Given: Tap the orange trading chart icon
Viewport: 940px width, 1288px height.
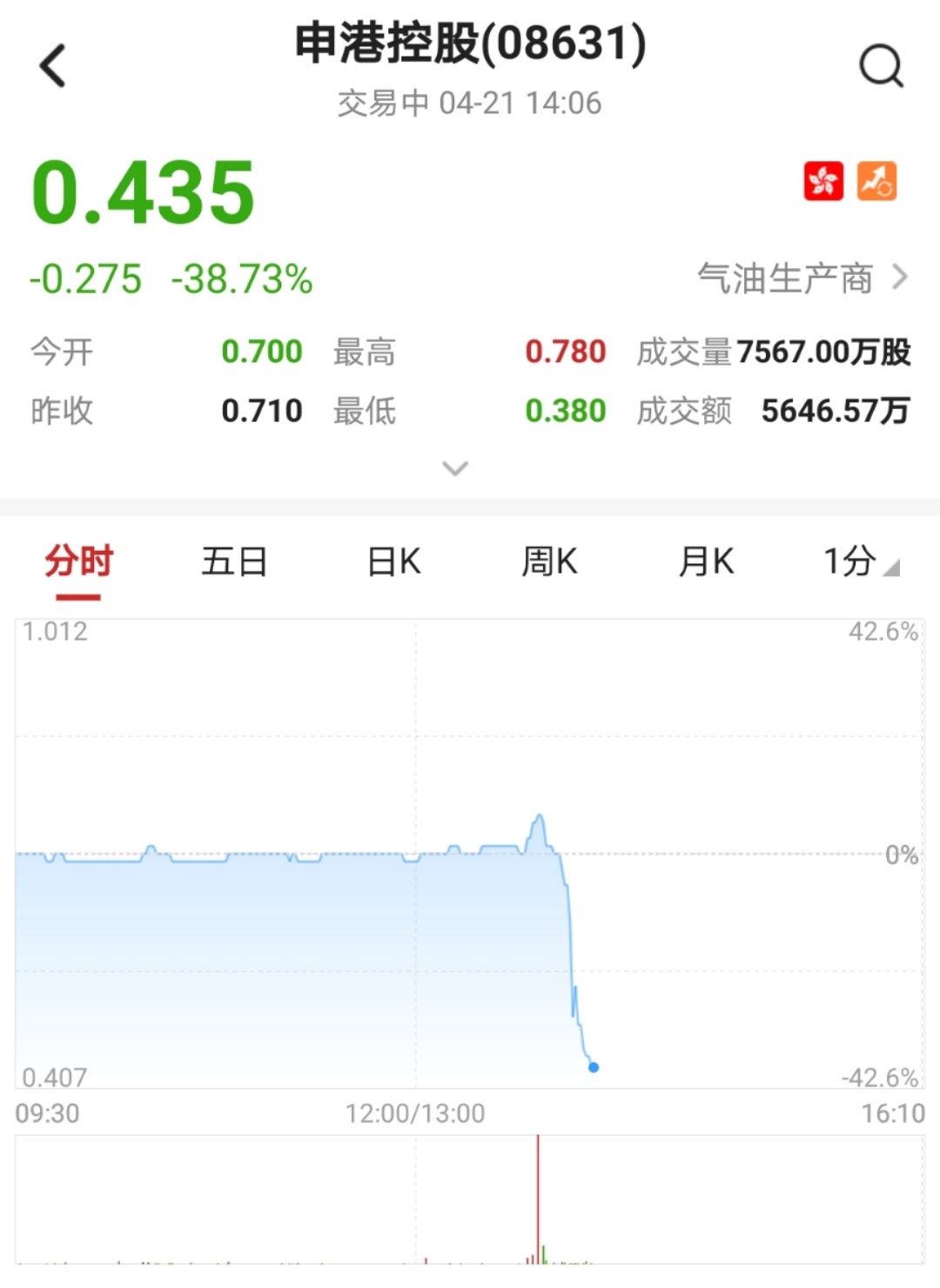Looking at the screenshot, I should point(876,181).
